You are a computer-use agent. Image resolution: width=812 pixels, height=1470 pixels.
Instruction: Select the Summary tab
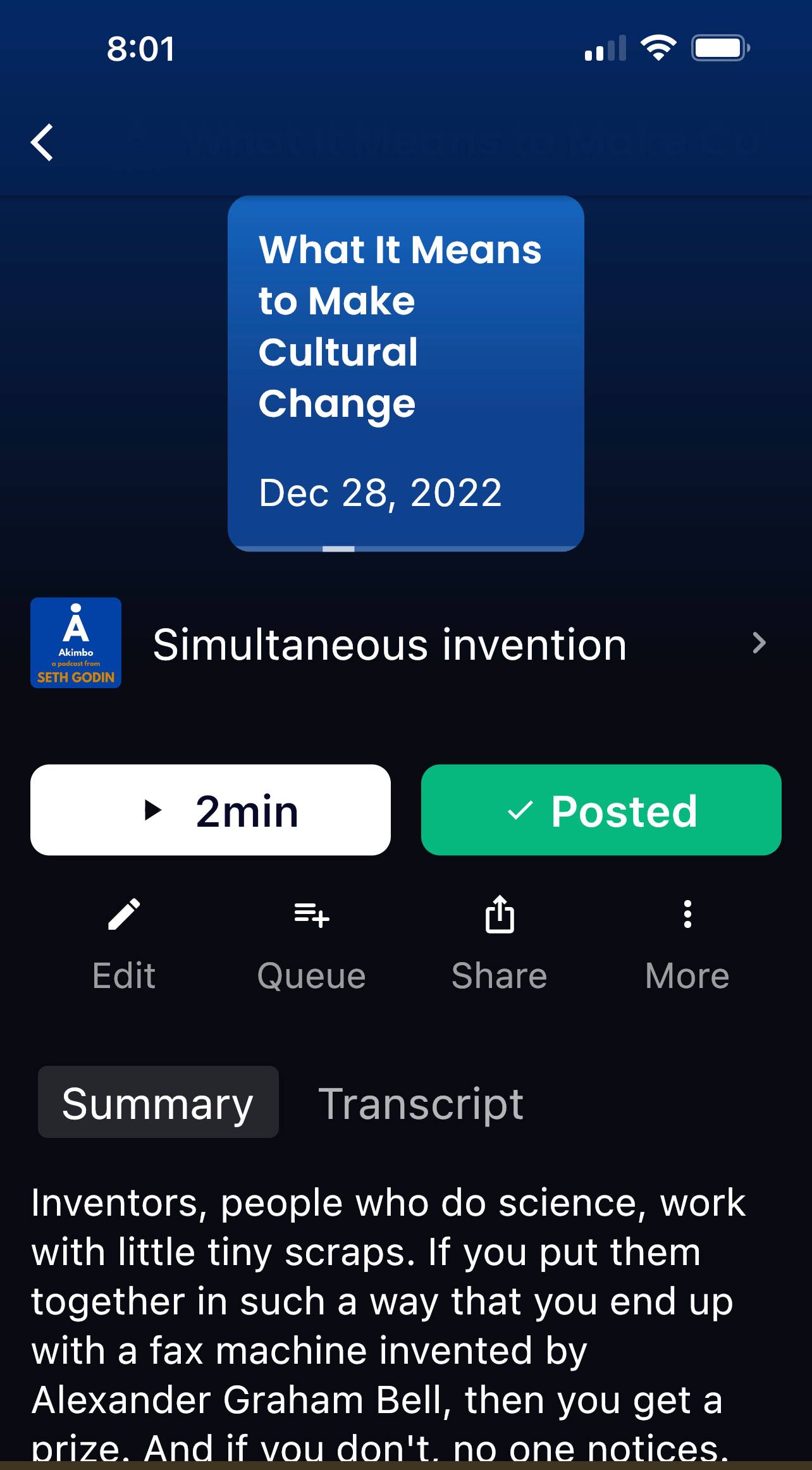coord(158,1102)
